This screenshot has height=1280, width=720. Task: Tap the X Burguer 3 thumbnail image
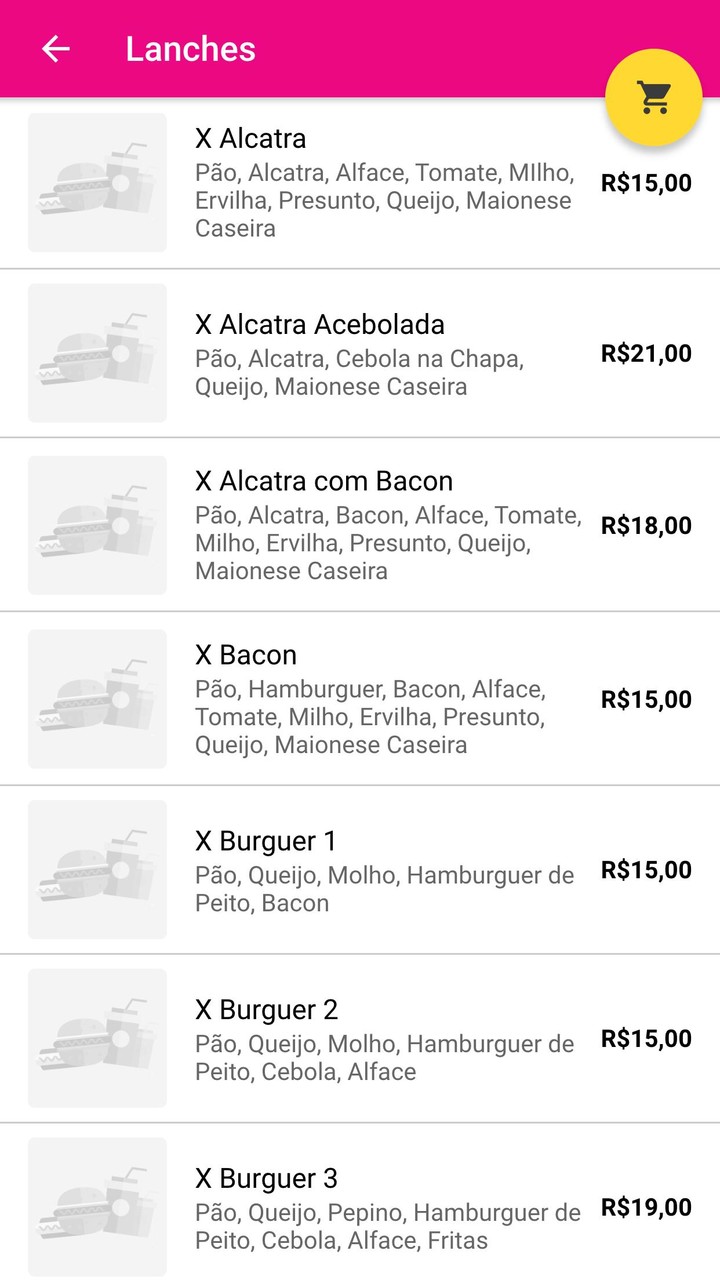tap(97, 1207)
